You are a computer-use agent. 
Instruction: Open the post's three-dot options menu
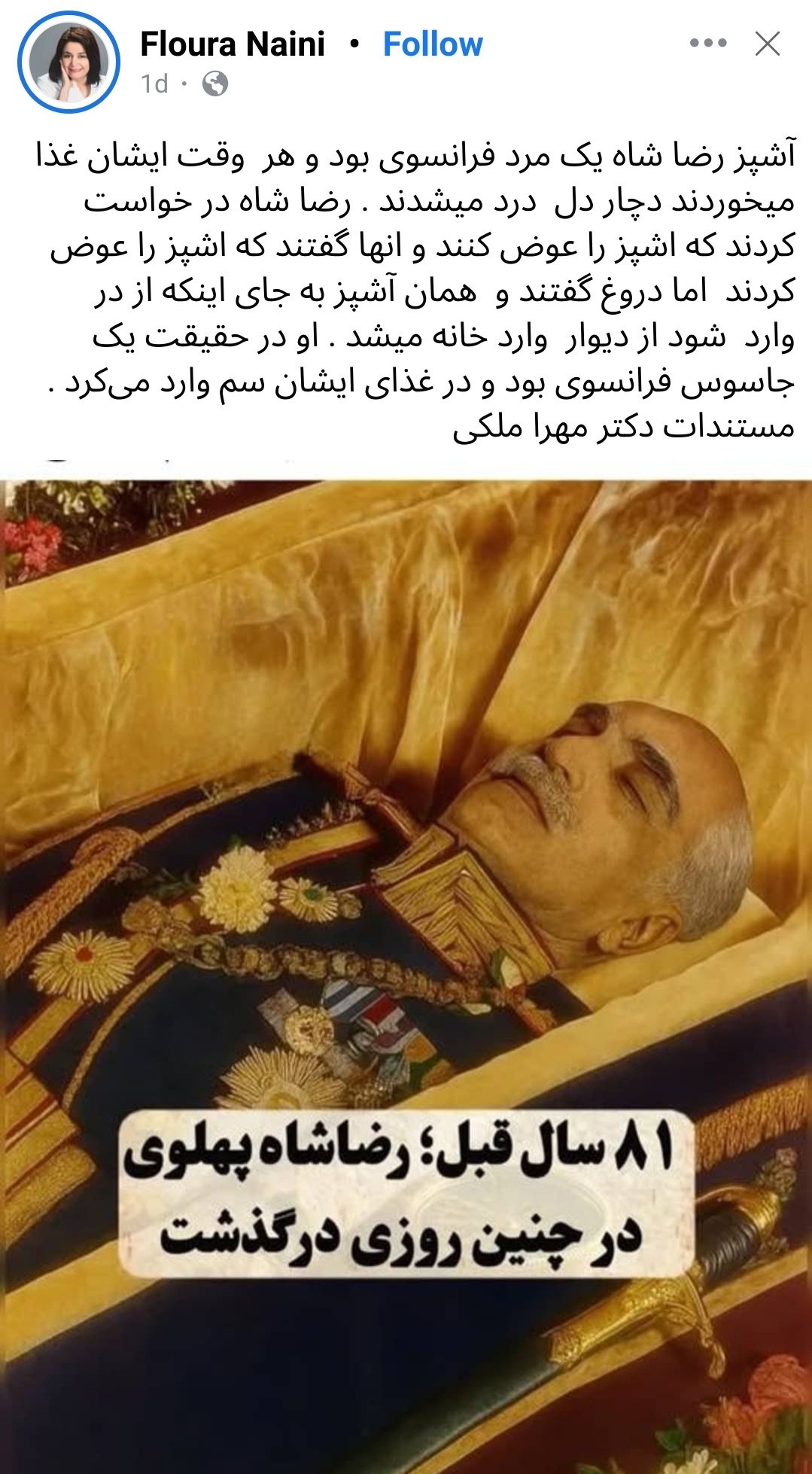708,44
